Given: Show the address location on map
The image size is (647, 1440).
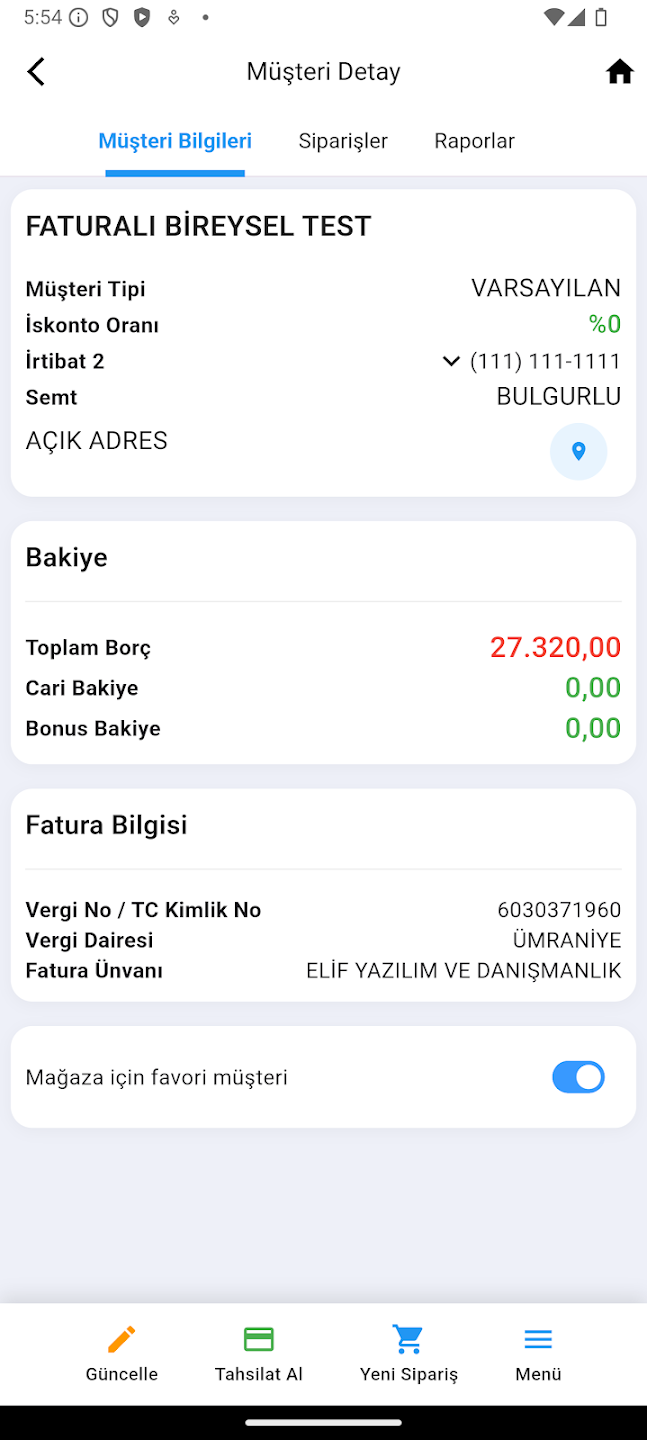Looking at the screenshot, I should tap(578, 451).
